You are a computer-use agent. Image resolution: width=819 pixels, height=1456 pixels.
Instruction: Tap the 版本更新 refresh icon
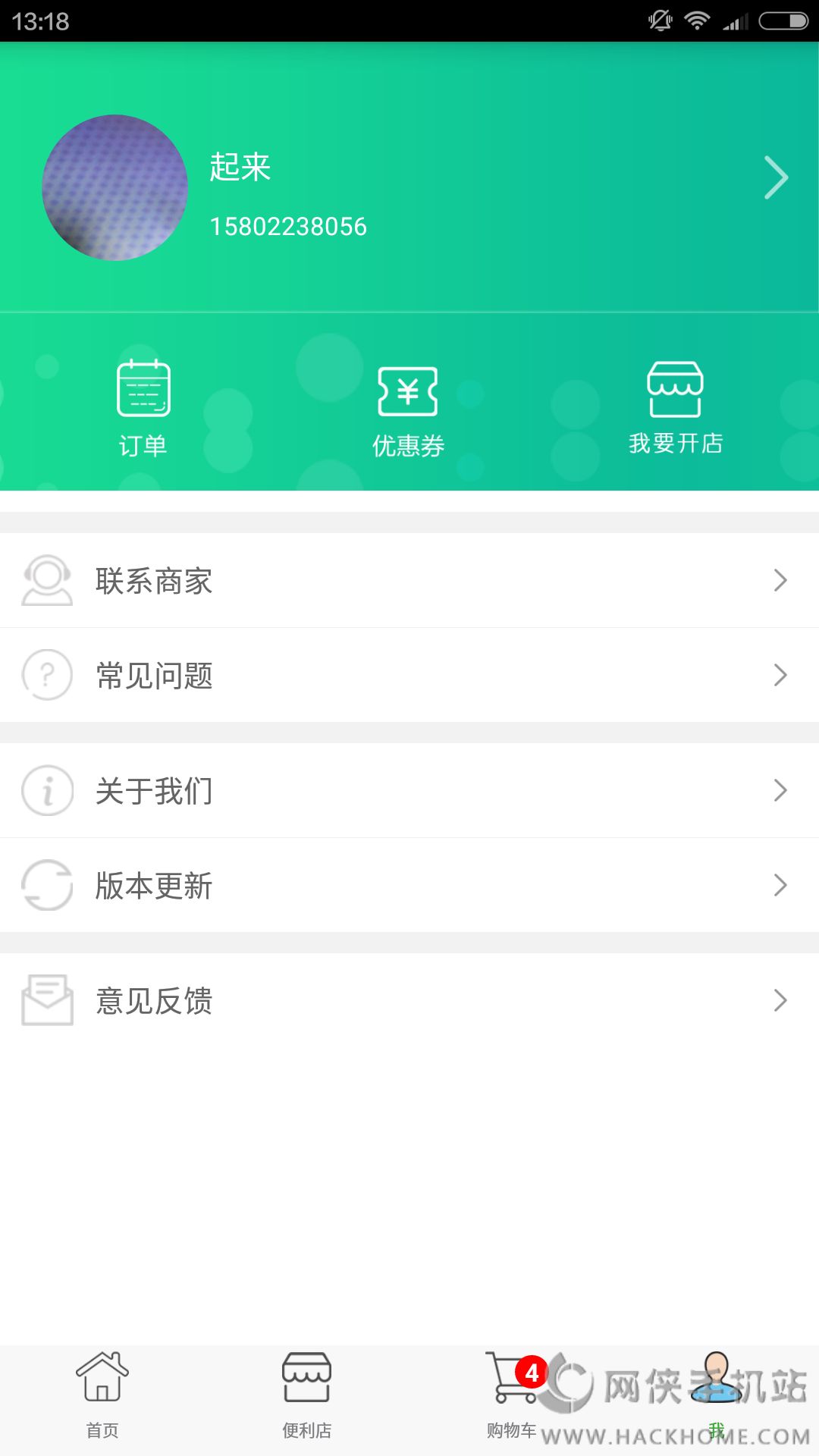pyautogui.click(x=47, y=886)
